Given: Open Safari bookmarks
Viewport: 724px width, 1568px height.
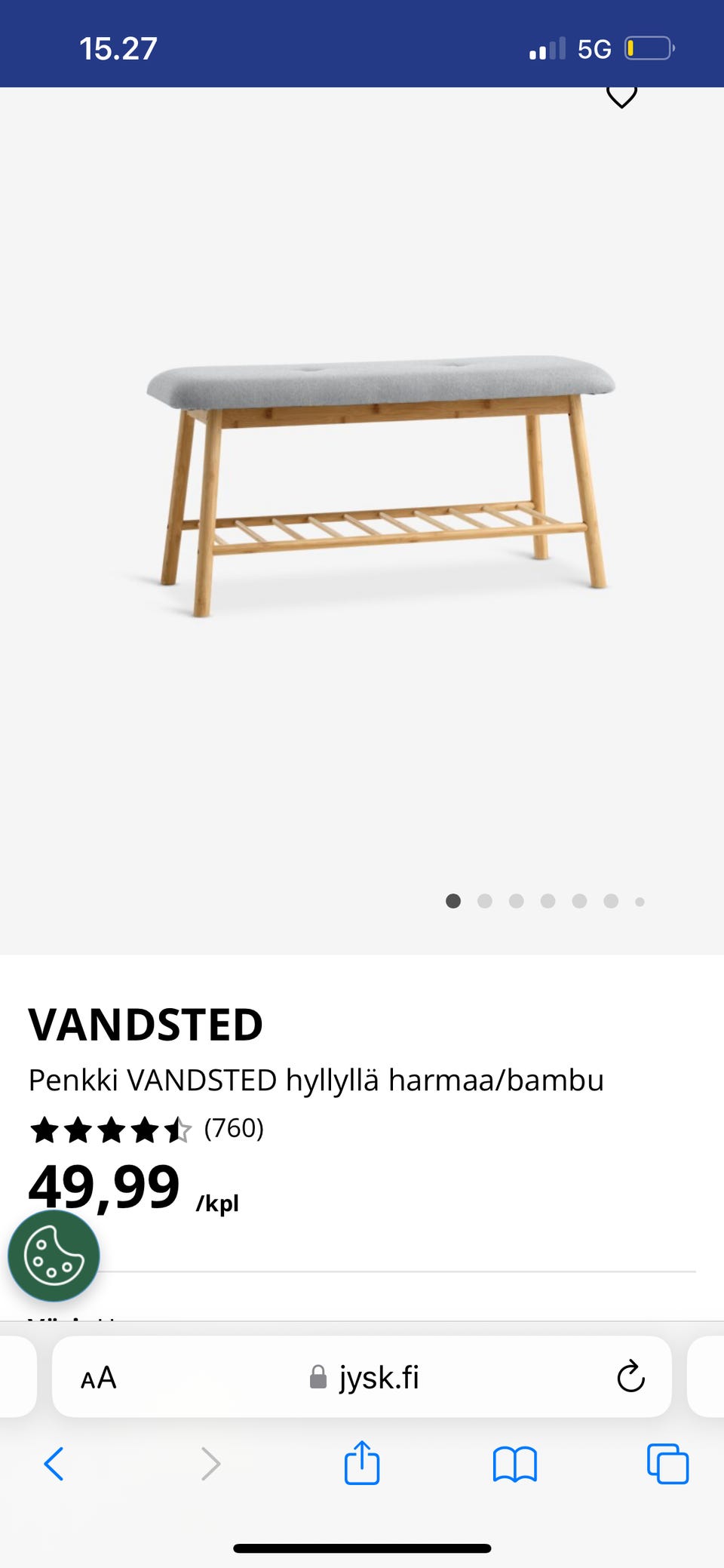Looking at the screenshot, I should [514, 1464].
